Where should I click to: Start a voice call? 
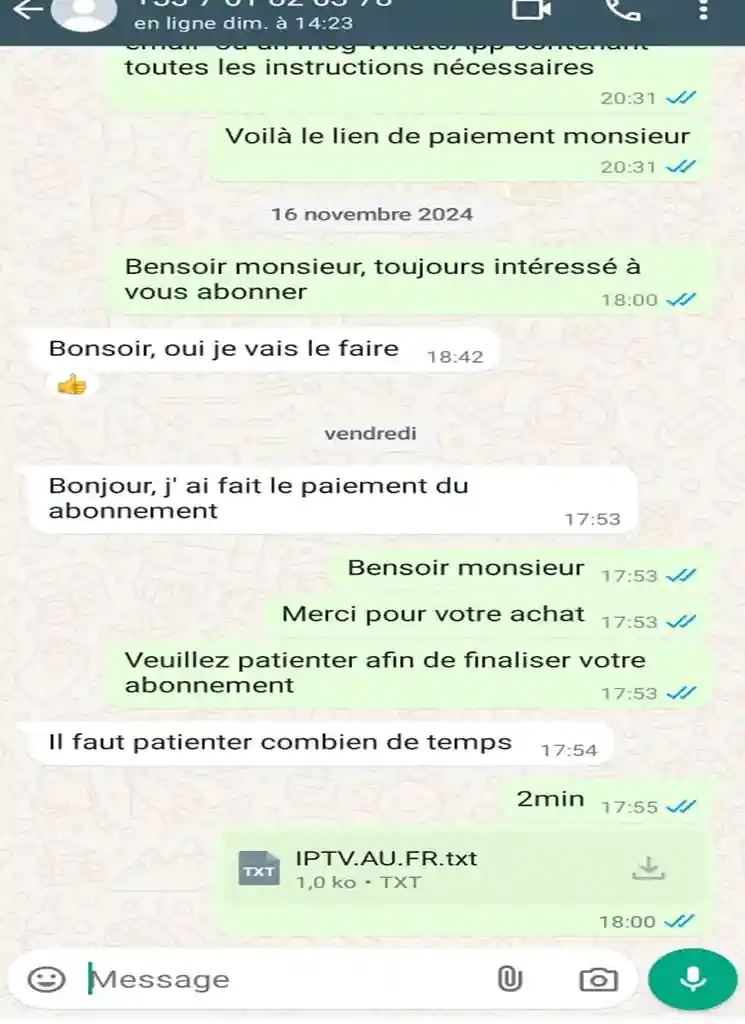pos(624,9)
